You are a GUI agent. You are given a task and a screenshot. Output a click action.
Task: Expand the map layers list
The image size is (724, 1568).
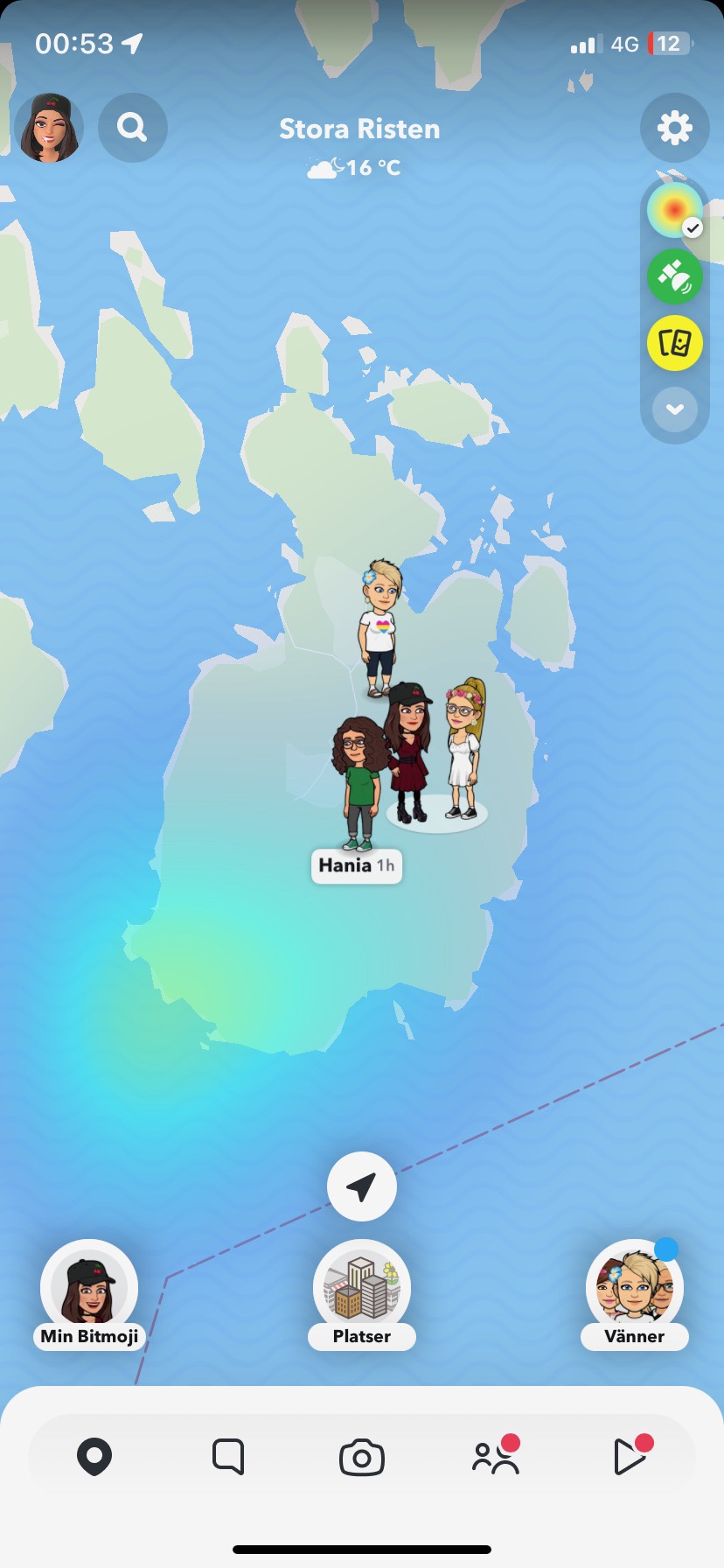pyautogui.click(x=674, y=409)
